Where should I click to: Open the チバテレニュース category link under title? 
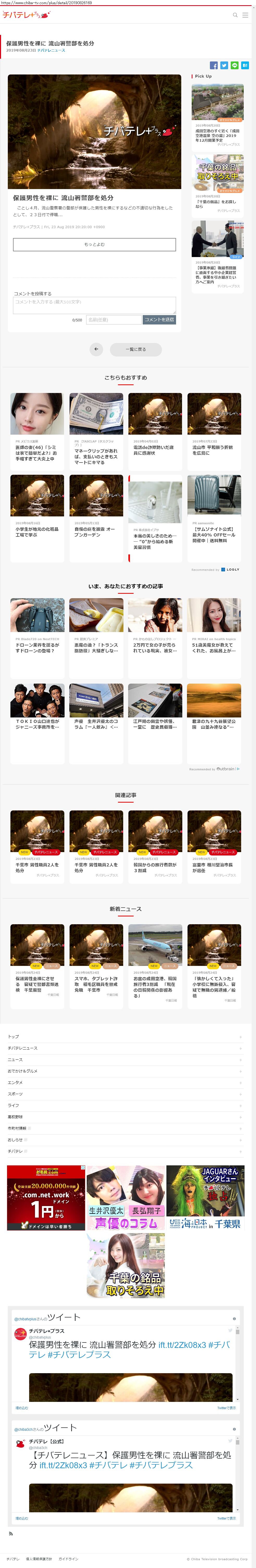[x=51, y=51]
